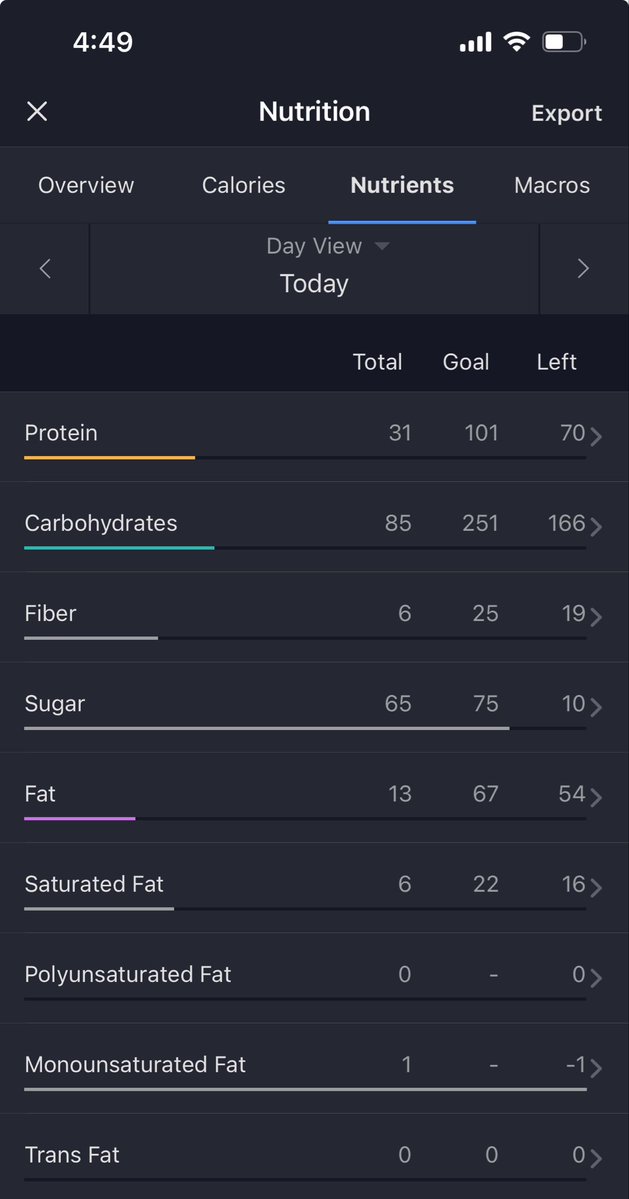Image resolution: width=629 pixels, height=1199 pixels.
Task: Open Polyunsaturated Fat details
Action: coord(314,978)
